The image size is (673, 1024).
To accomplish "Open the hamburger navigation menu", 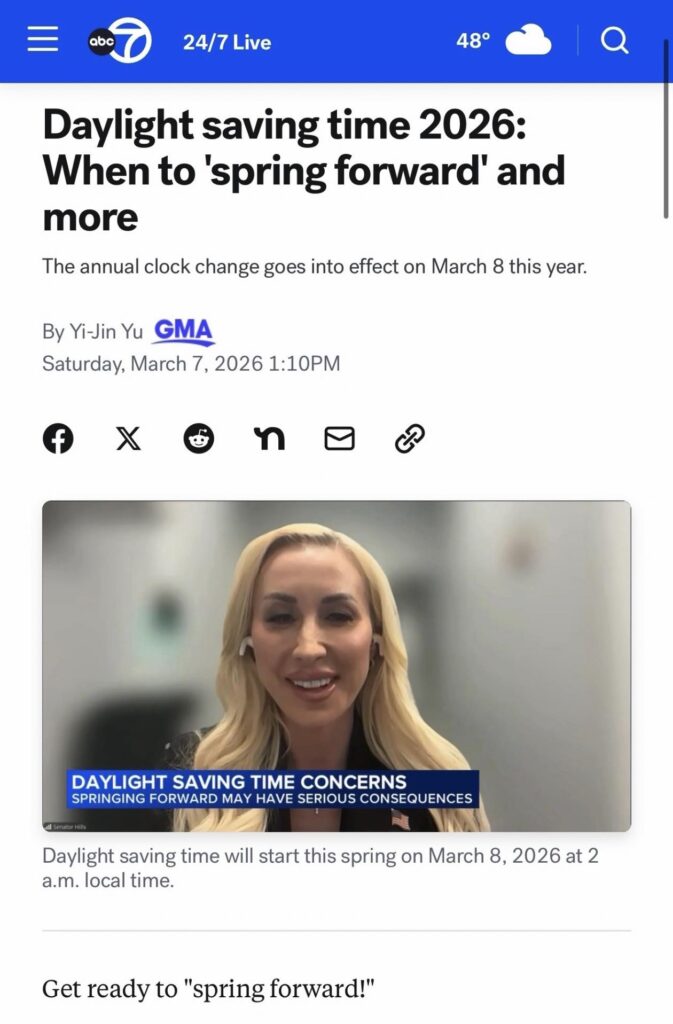I will [x=43, y=41].
